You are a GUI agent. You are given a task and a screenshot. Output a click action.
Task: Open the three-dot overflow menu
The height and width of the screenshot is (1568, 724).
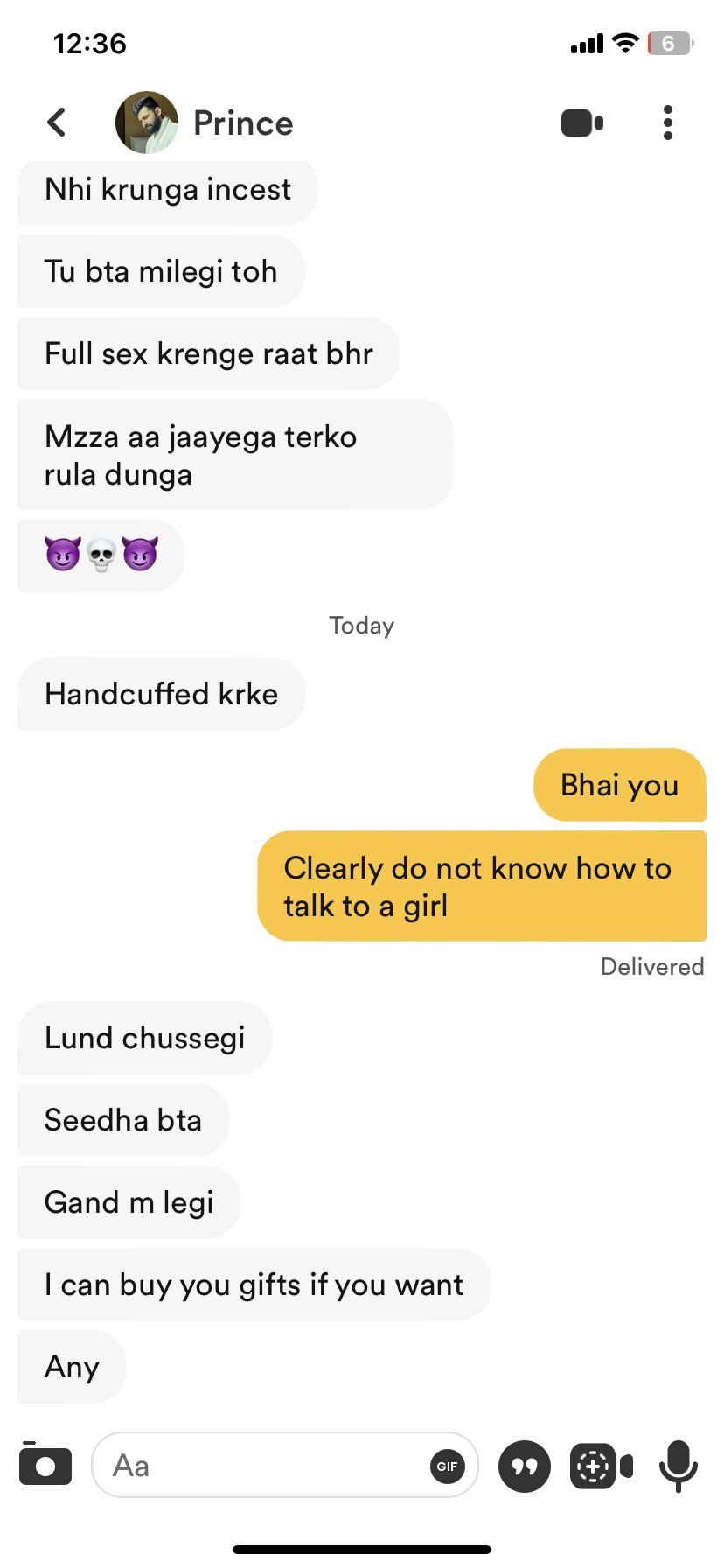[667, 122]
